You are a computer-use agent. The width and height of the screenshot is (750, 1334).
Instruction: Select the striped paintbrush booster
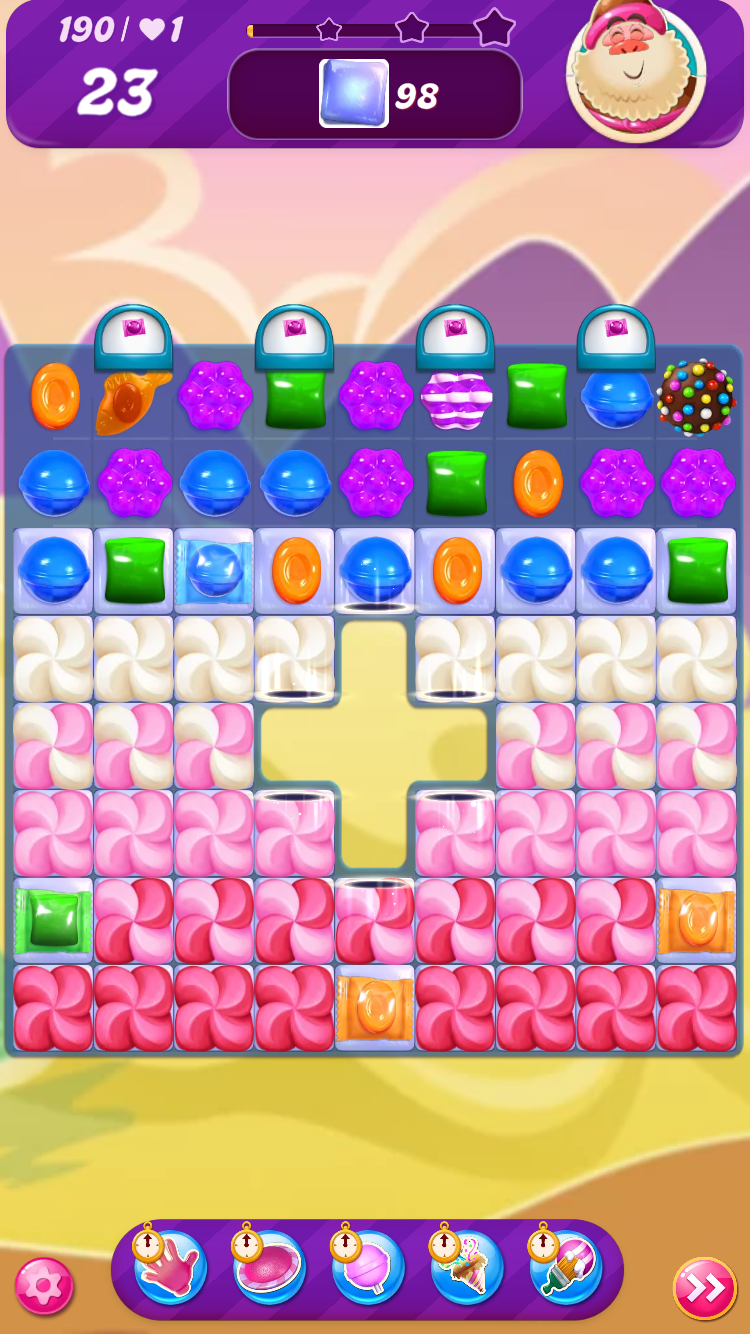coord(565,1266)
